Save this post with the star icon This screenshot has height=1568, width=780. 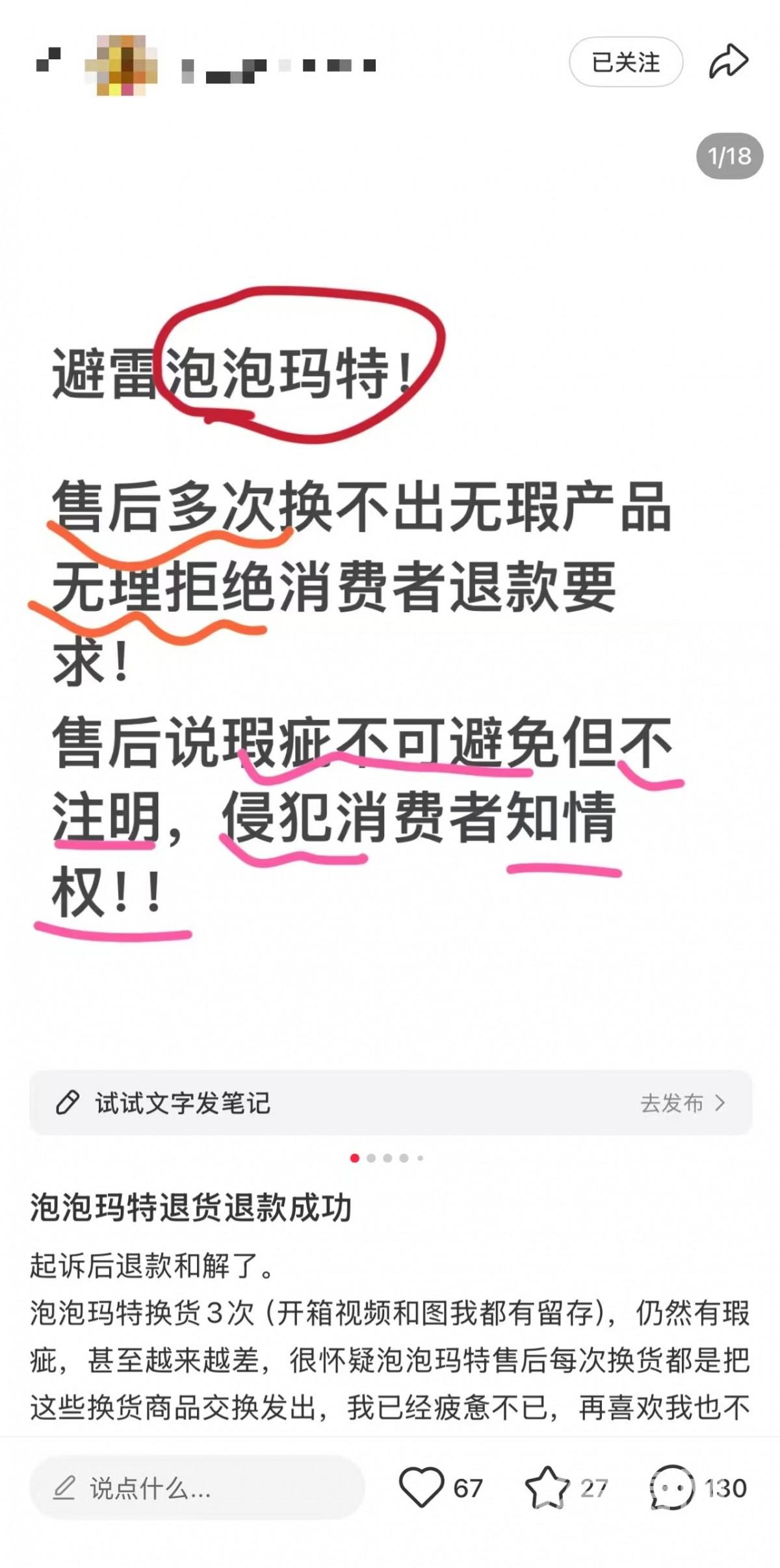click(547, 1487)
